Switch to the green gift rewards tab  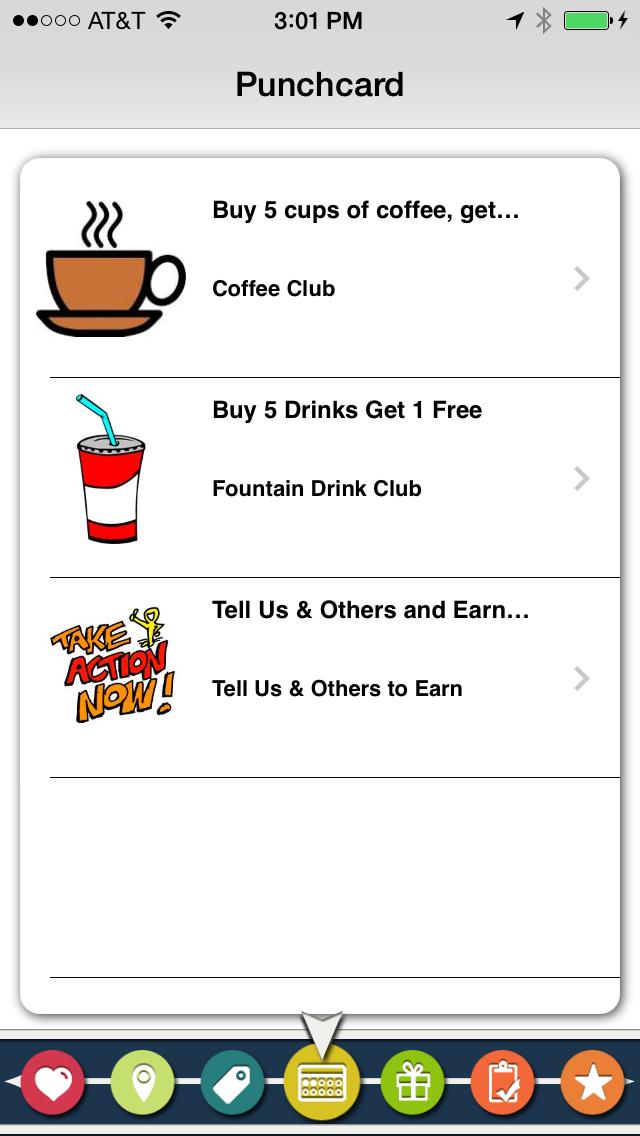(411, 1083)
